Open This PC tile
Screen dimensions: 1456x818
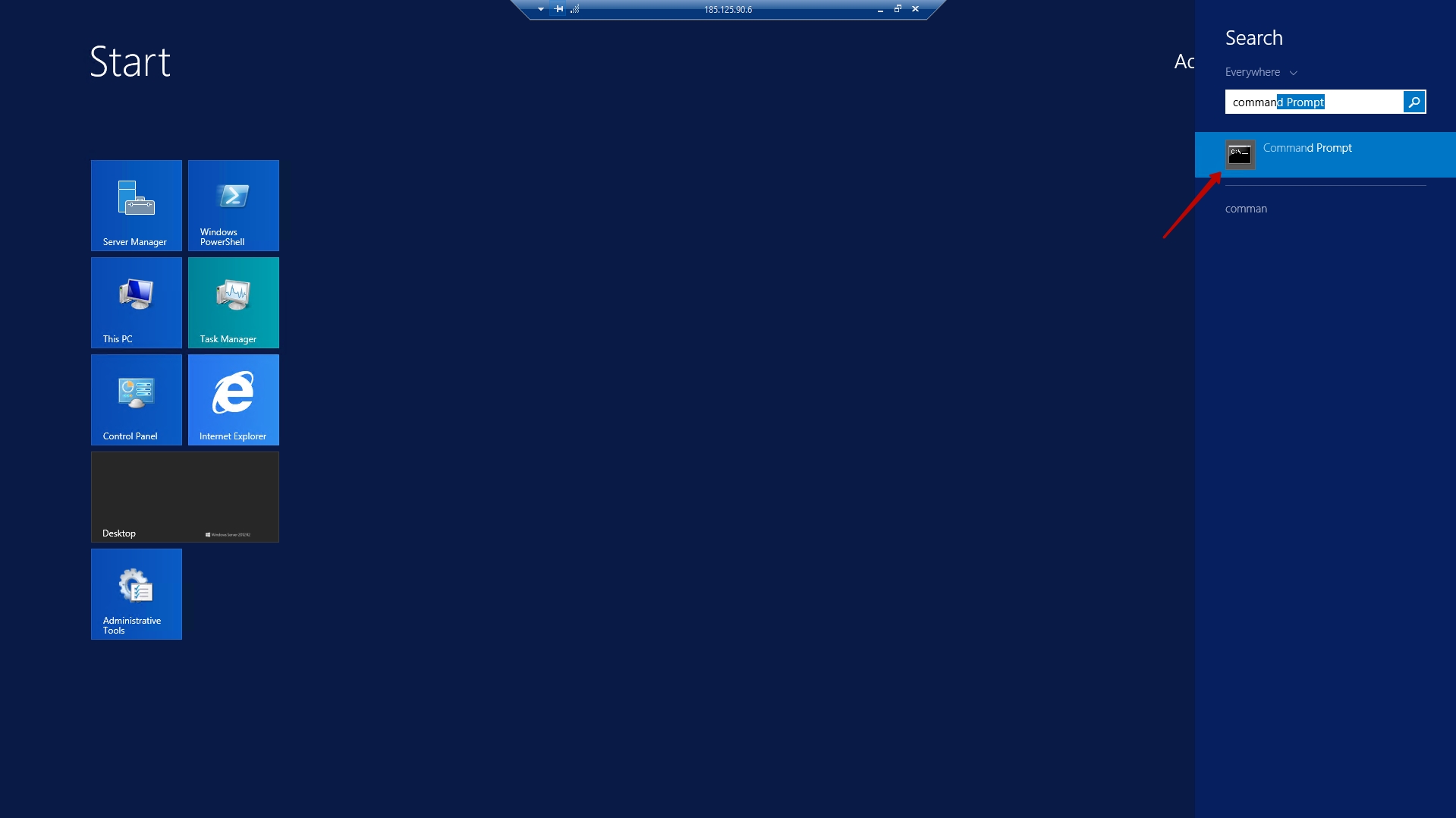pyautogui.click(x=137, y=303)
